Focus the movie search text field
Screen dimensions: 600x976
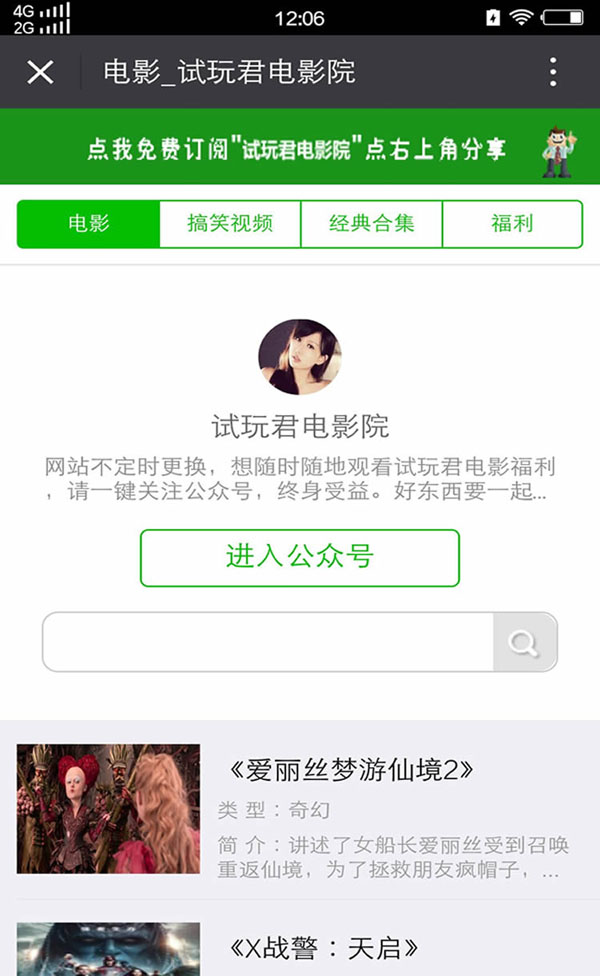268,642
